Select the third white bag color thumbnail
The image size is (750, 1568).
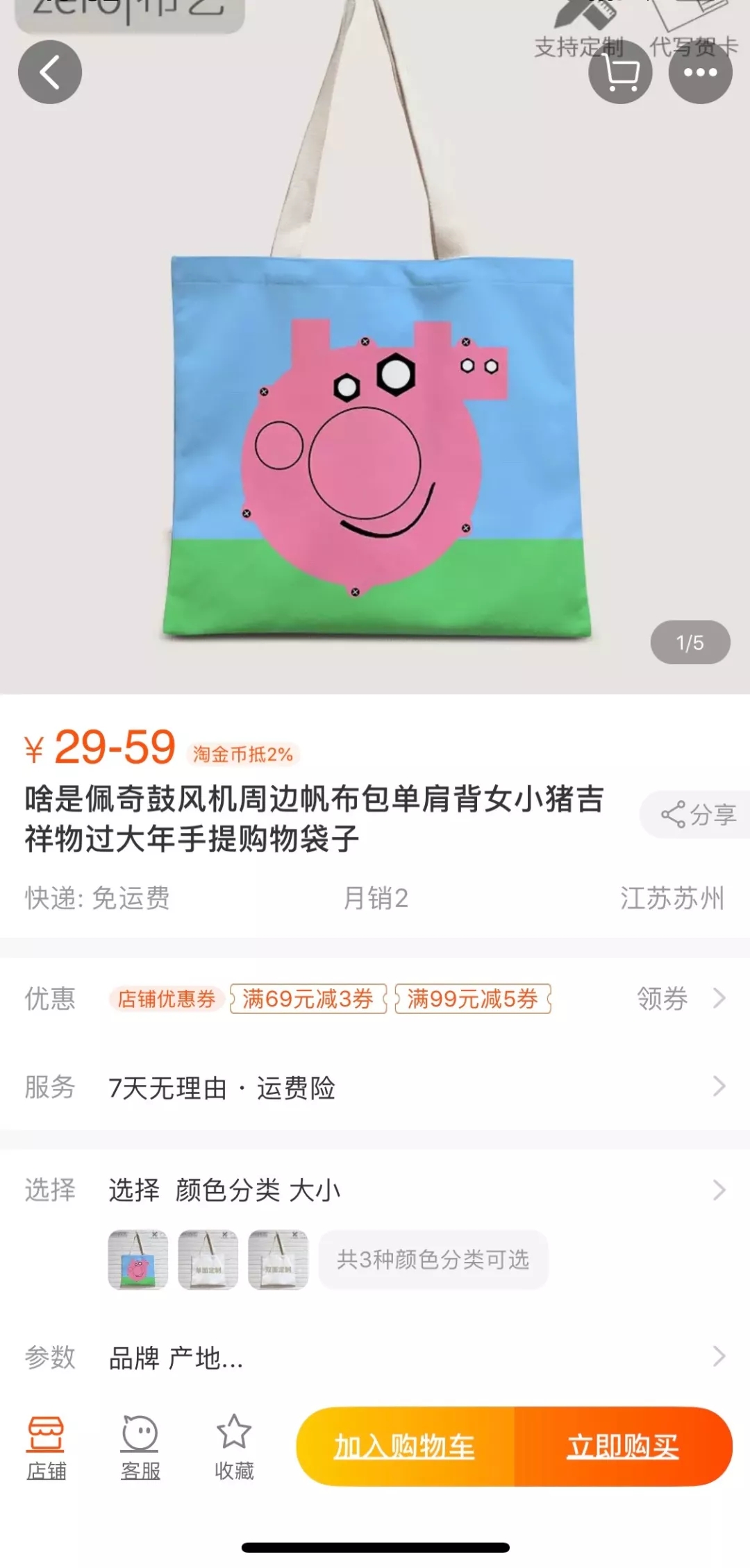coord(278,1260)
